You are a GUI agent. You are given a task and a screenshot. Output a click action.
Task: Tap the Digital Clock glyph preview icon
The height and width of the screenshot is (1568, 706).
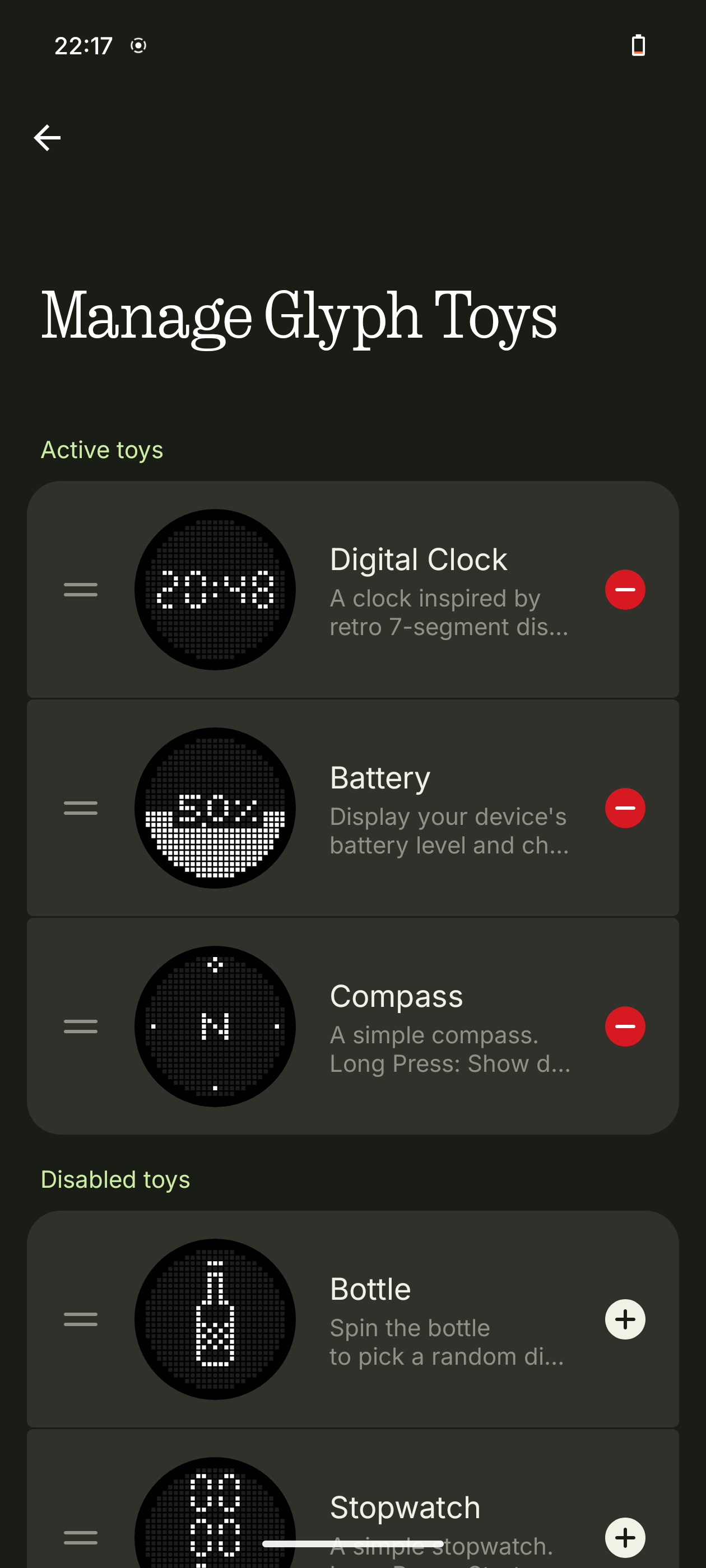[x=215, y=589]
